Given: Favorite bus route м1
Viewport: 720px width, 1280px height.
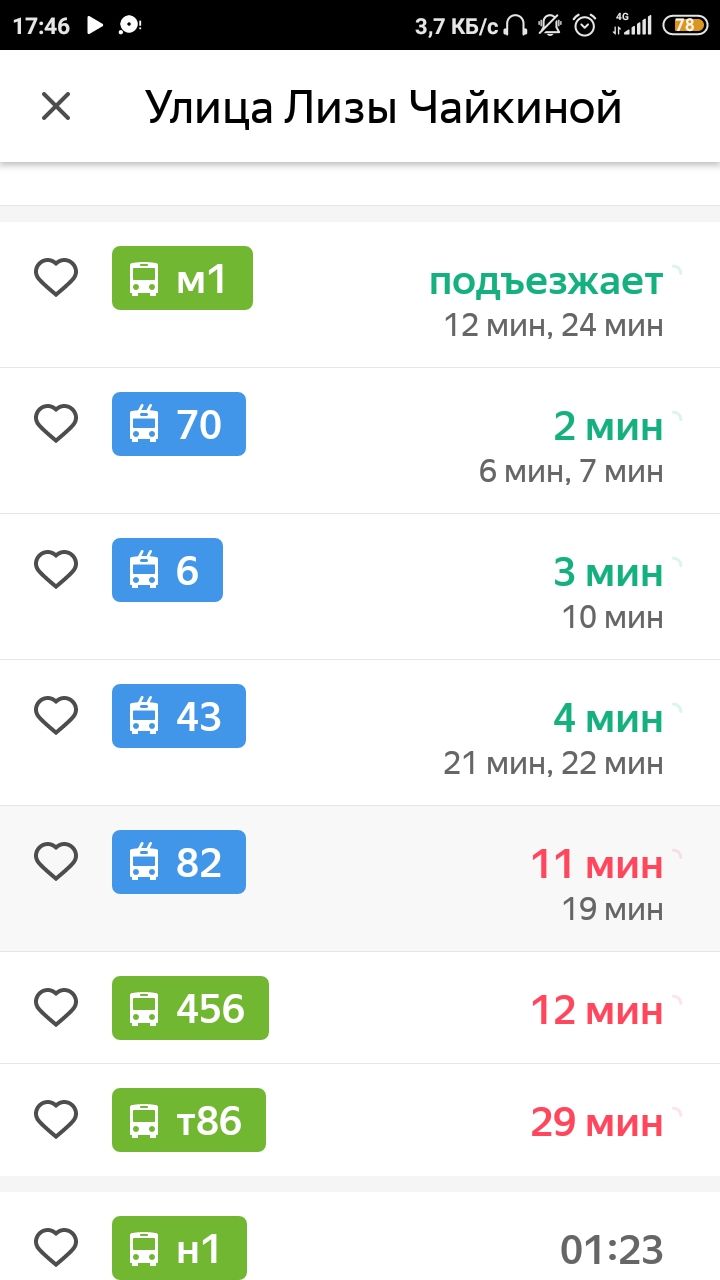Looking at the screenshot, I should (x=56, y=277).
